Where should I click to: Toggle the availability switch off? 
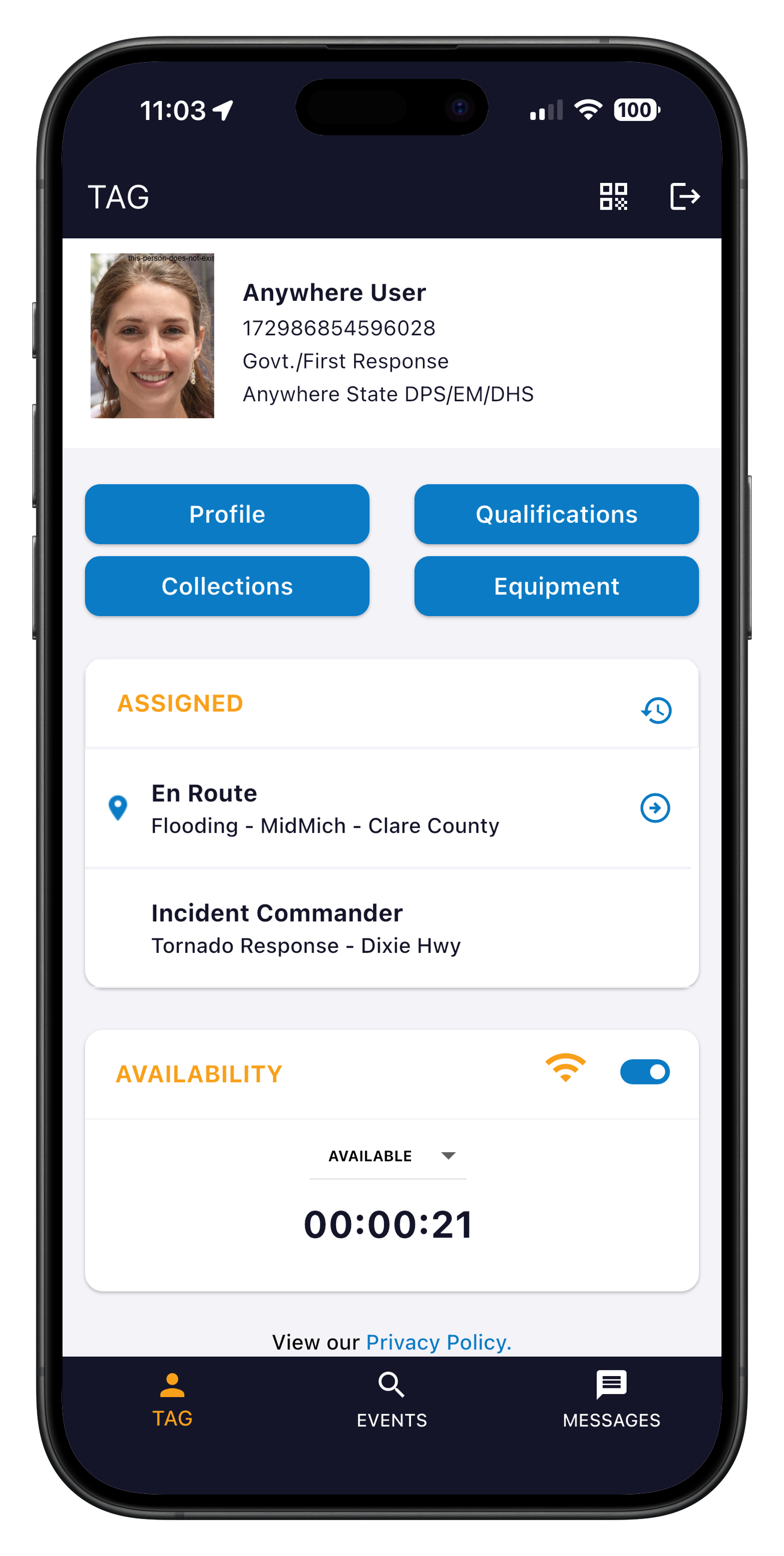[x=645, y=1072]
